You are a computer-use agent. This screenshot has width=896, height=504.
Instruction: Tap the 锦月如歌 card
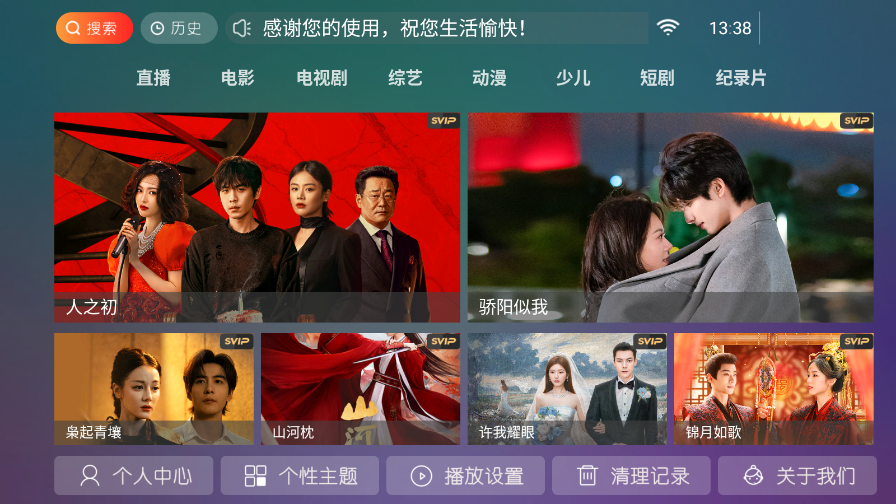[773, 389]
